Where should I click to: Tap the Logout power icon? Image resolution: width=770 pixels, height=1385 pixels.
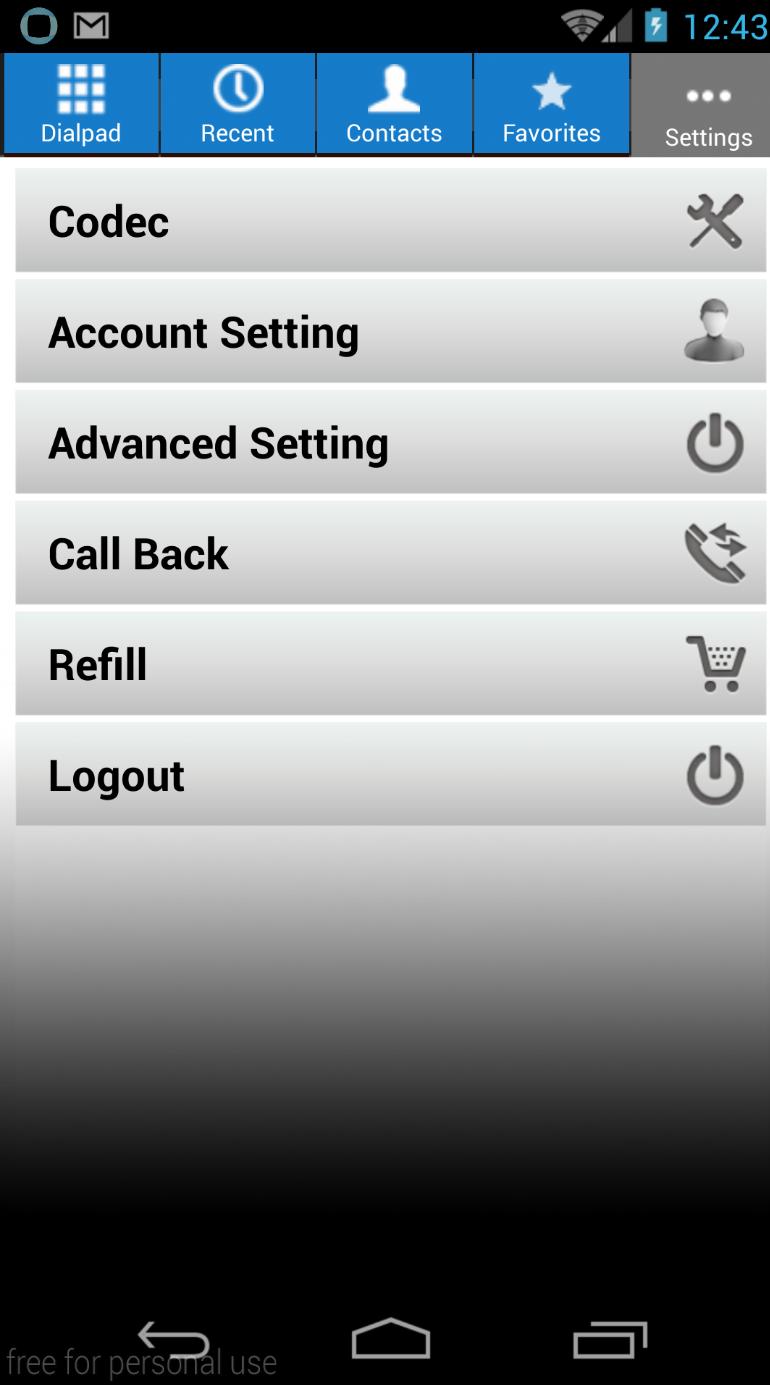716,774
